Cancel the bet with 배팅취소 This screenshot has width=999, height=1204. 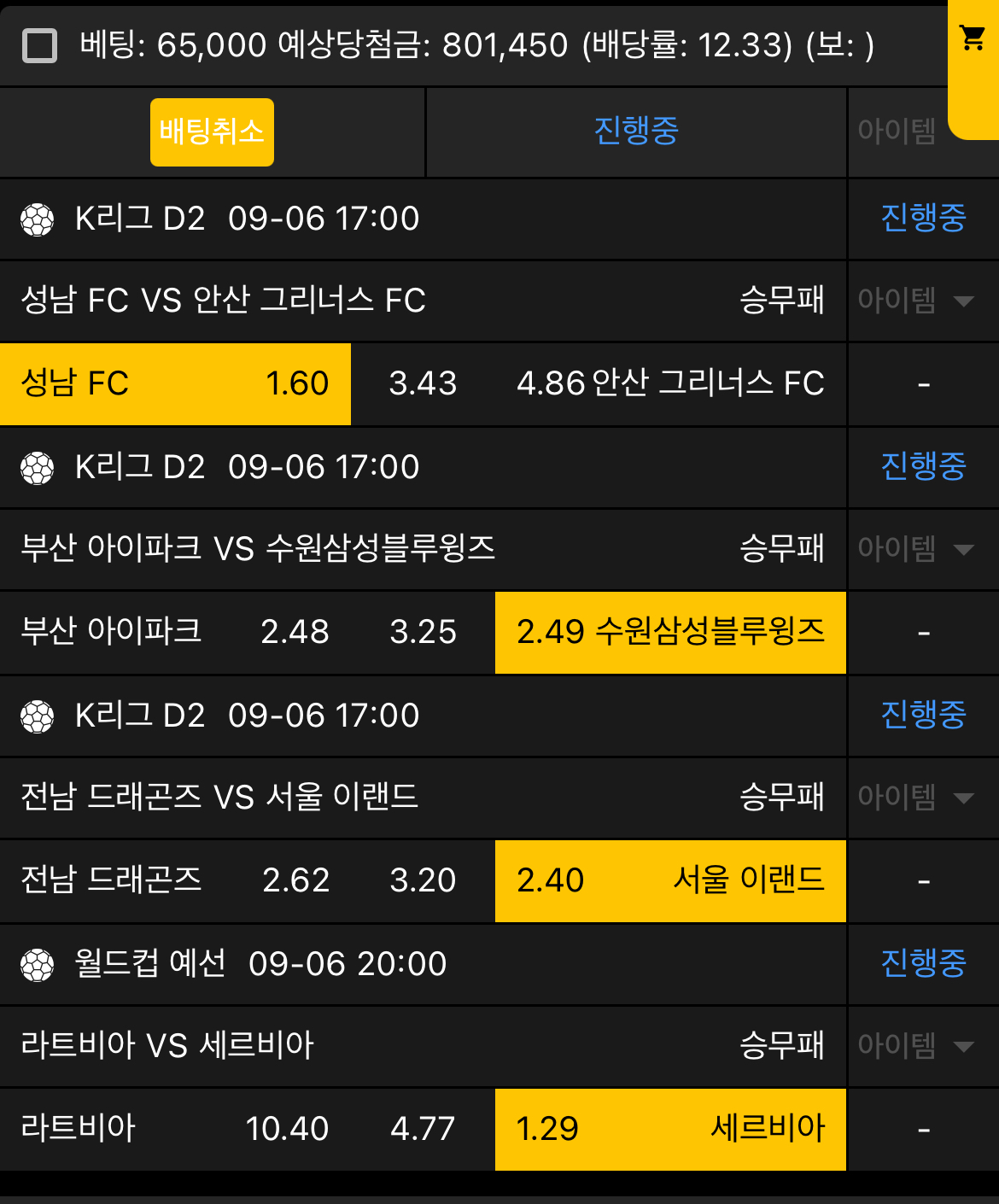pyautogui.click(x=212, y=132)
